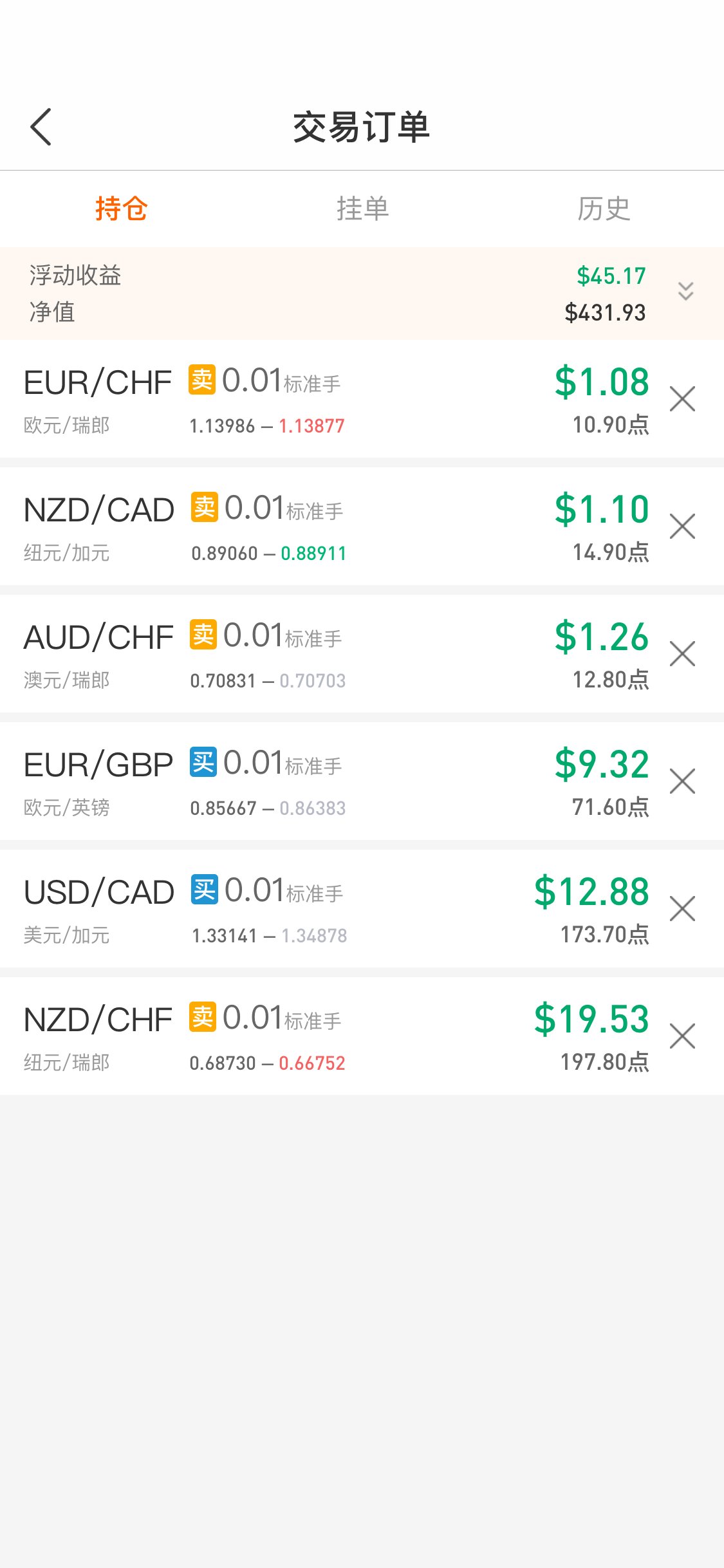Expand the 浮动收益 summary panel
Screen dimensions: 724x1568
pyautogui.click(x=685, y=291)
